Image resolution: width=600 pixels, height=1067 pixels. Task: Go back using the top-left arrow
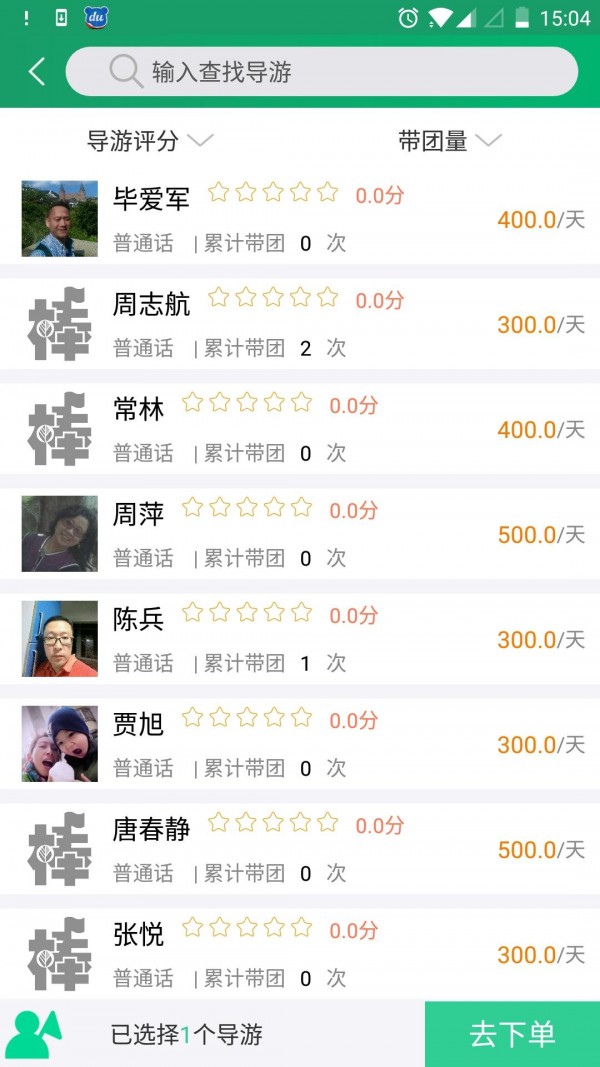click(x=37, y=71)
